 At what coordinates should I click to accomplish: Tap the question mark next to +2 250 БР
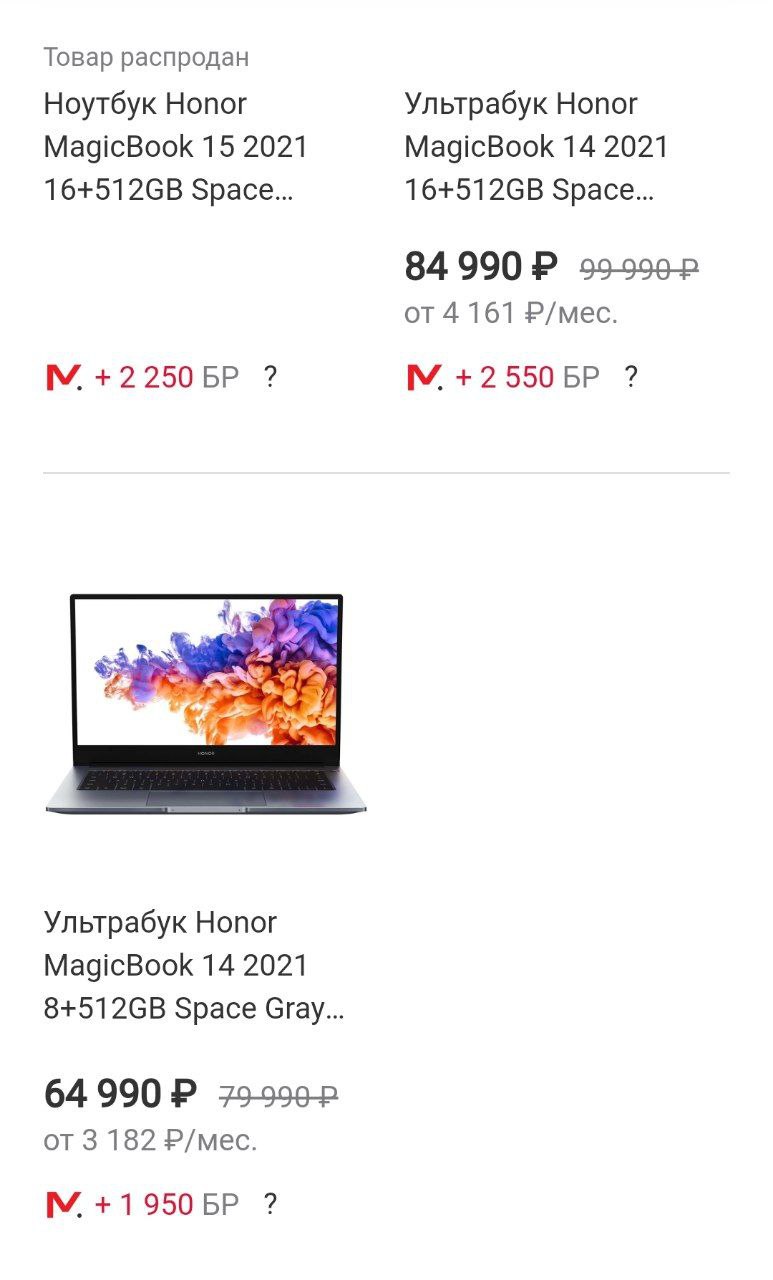270,377
